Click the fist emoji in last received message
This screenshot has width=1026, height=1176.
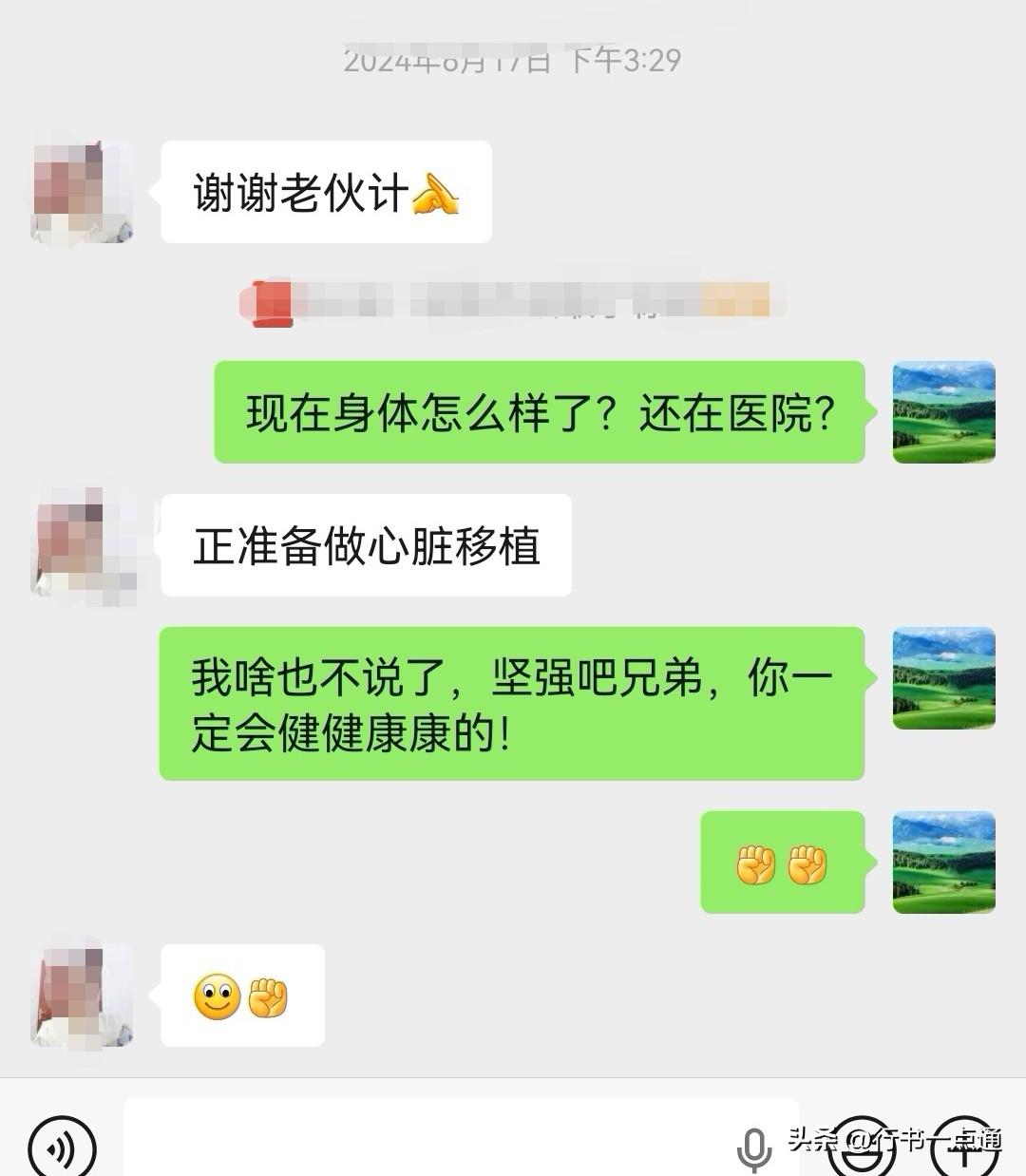[x=270, y=996]
